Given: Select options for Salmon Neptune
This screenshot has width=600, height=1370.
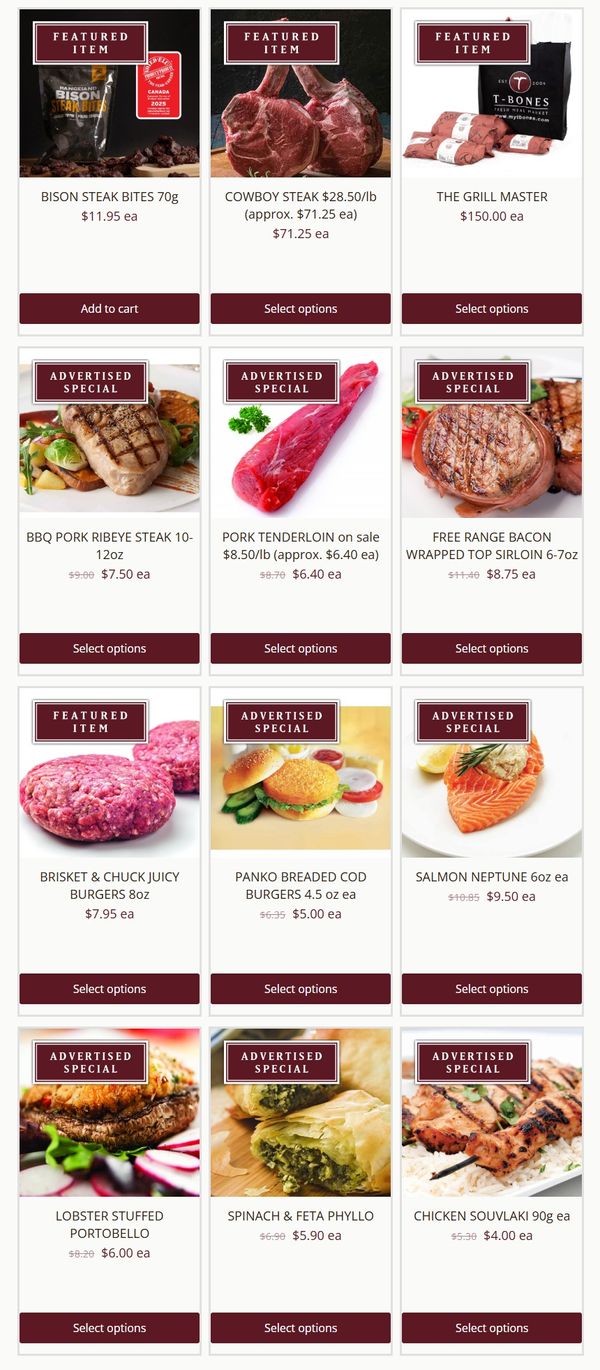Looking at the screenshot, I should [491, 989].
